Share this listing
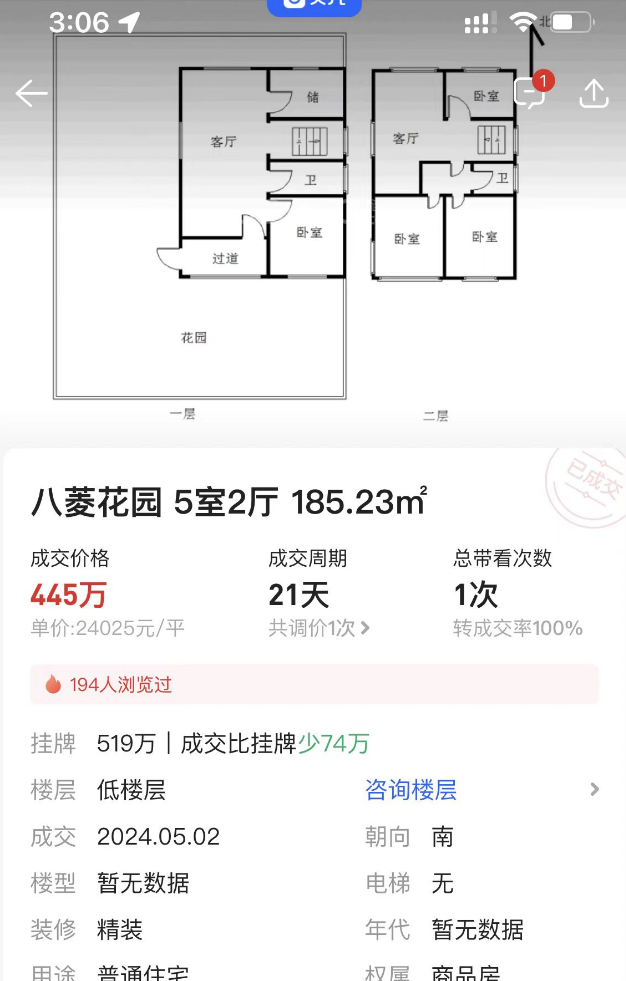 click(x=594, y=93)
